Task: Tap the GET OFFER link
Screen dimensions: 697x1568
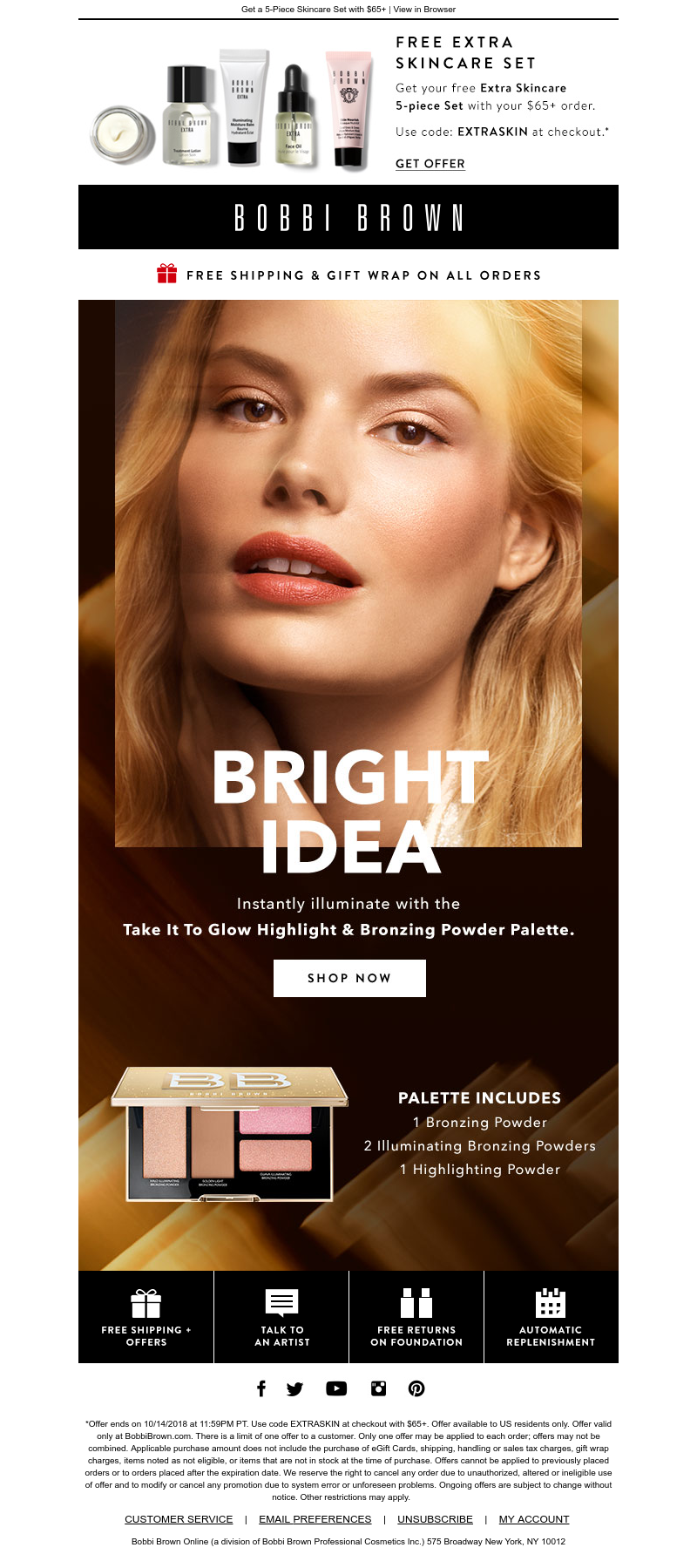Action: (430, 164)
